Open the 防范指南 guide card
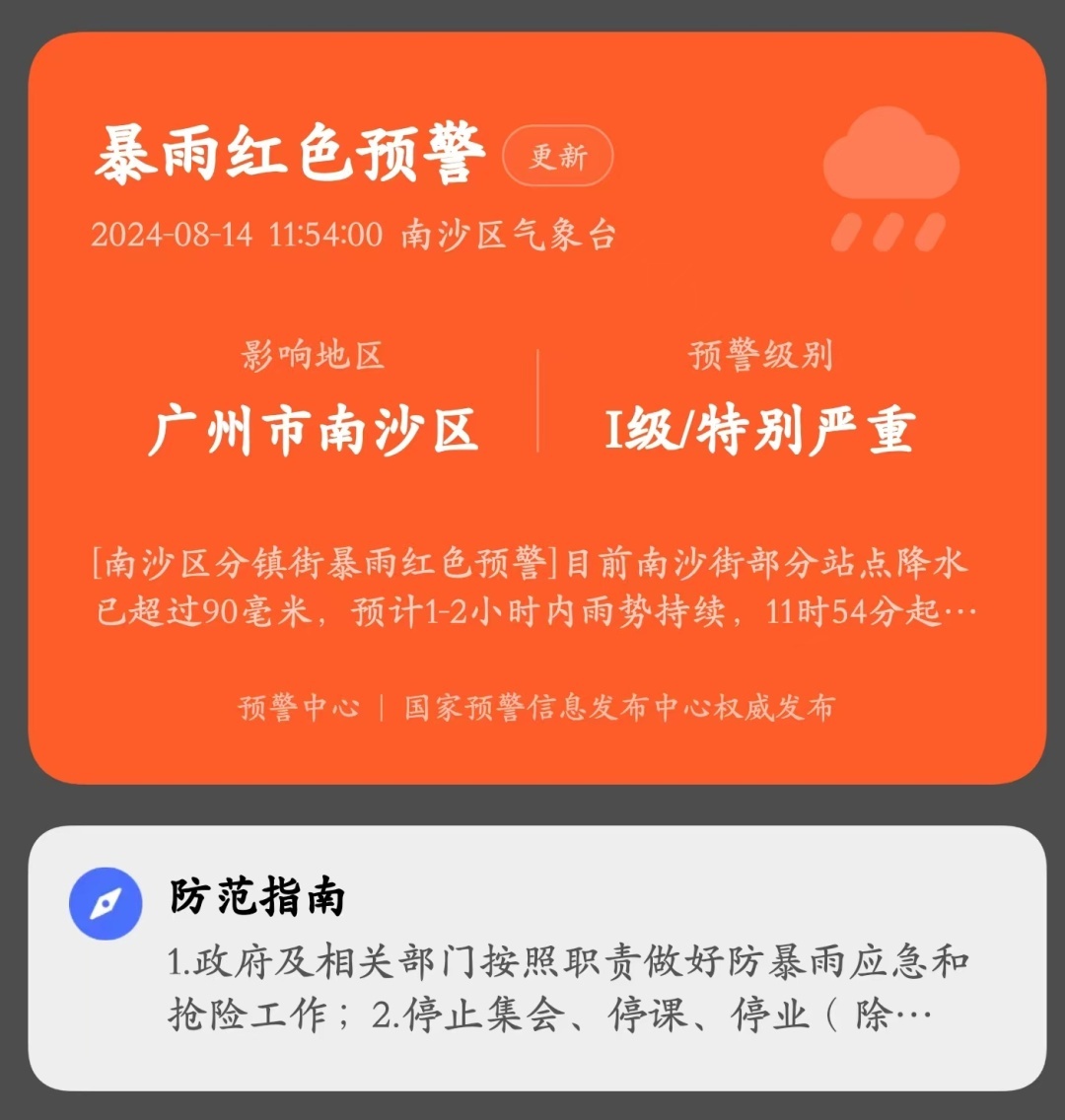The height and width of the screenshot is (1120, 1065). coord(536,958)
